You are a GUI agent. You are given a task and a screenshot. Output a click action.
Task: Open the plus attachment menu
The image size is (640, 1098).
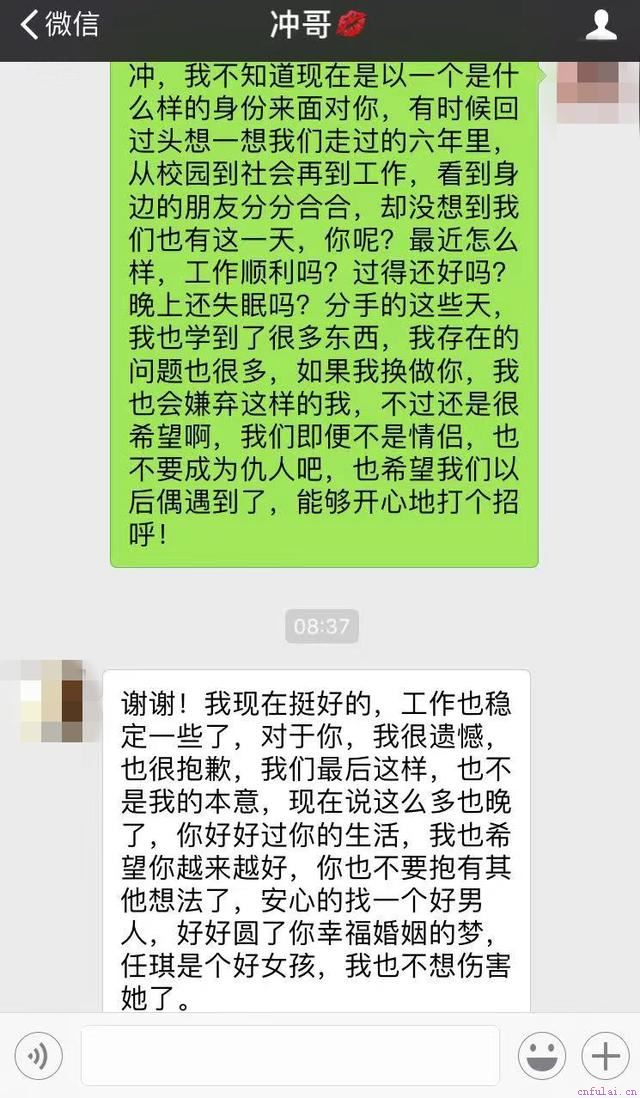point(606,1055)
